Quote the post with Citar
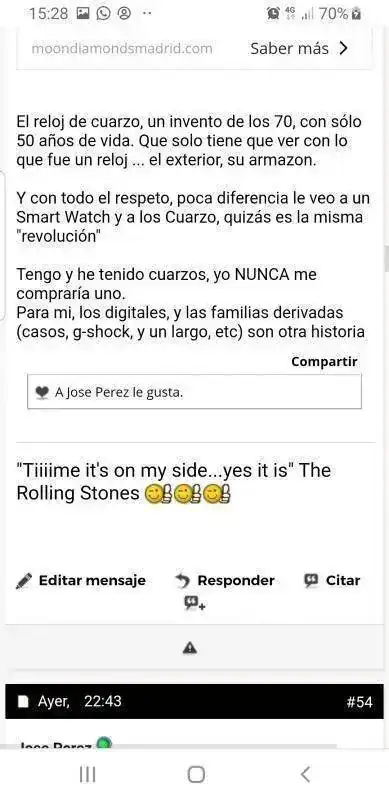 332,581
